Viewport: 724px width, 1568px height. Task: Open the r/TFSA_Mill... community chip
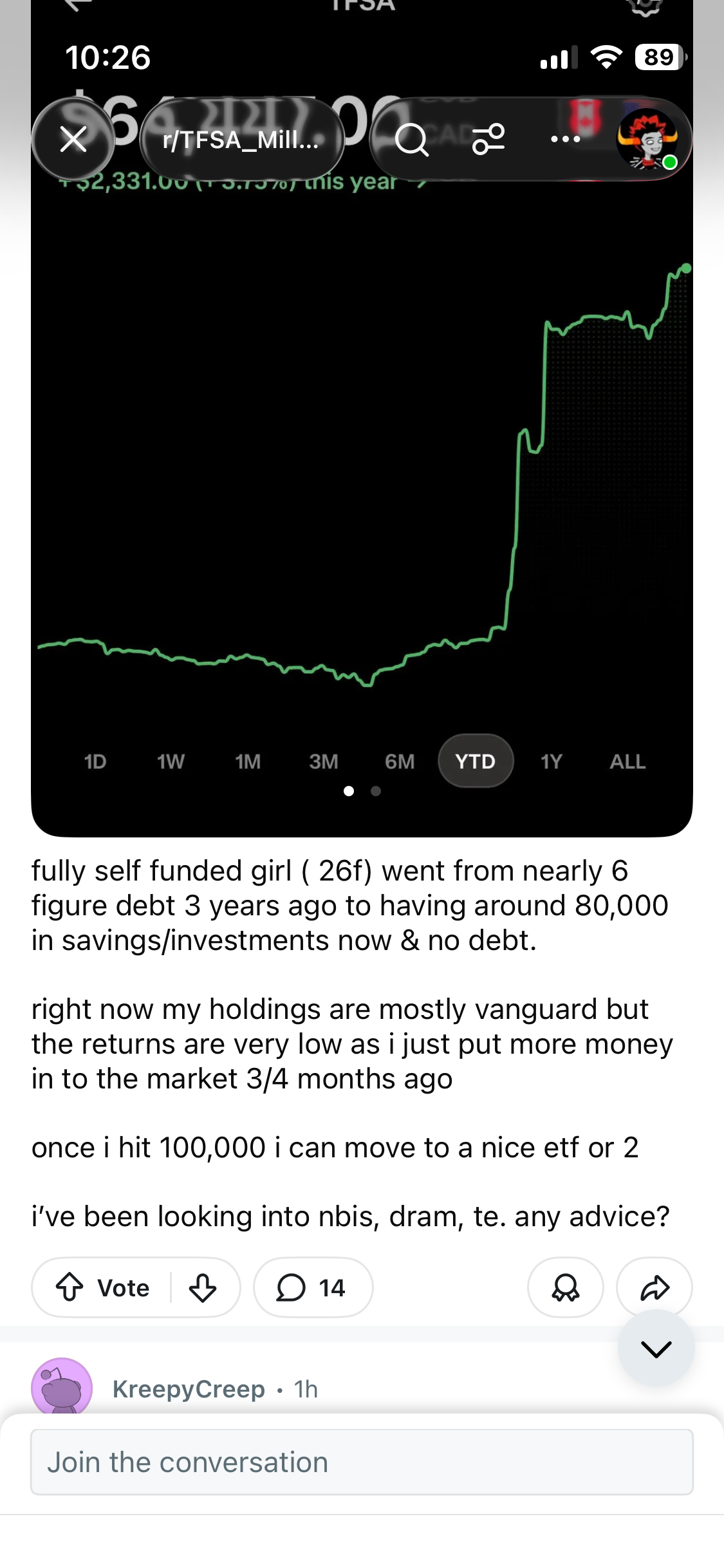241,139
